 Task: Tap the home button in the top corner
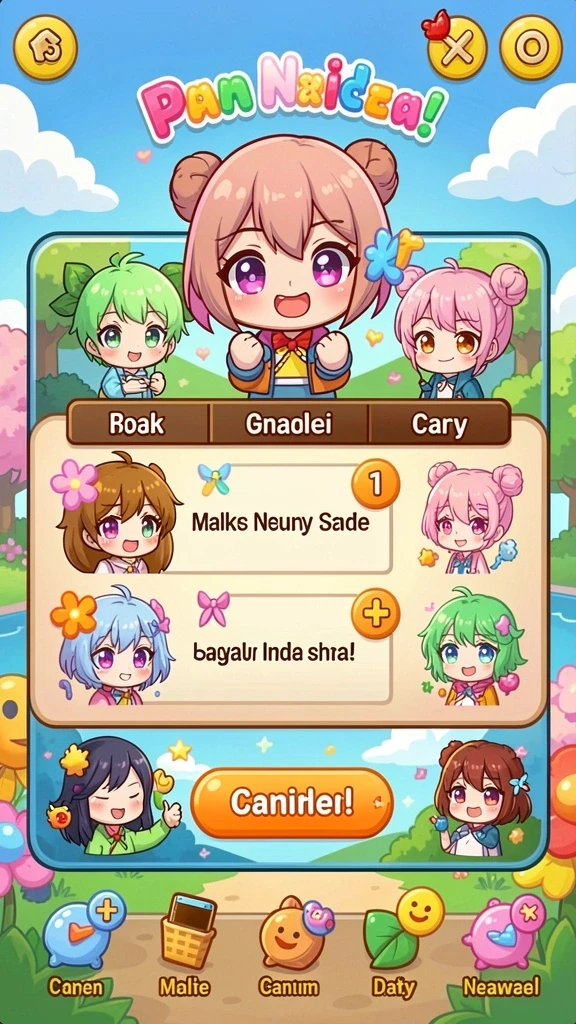(x=46, y=48)
